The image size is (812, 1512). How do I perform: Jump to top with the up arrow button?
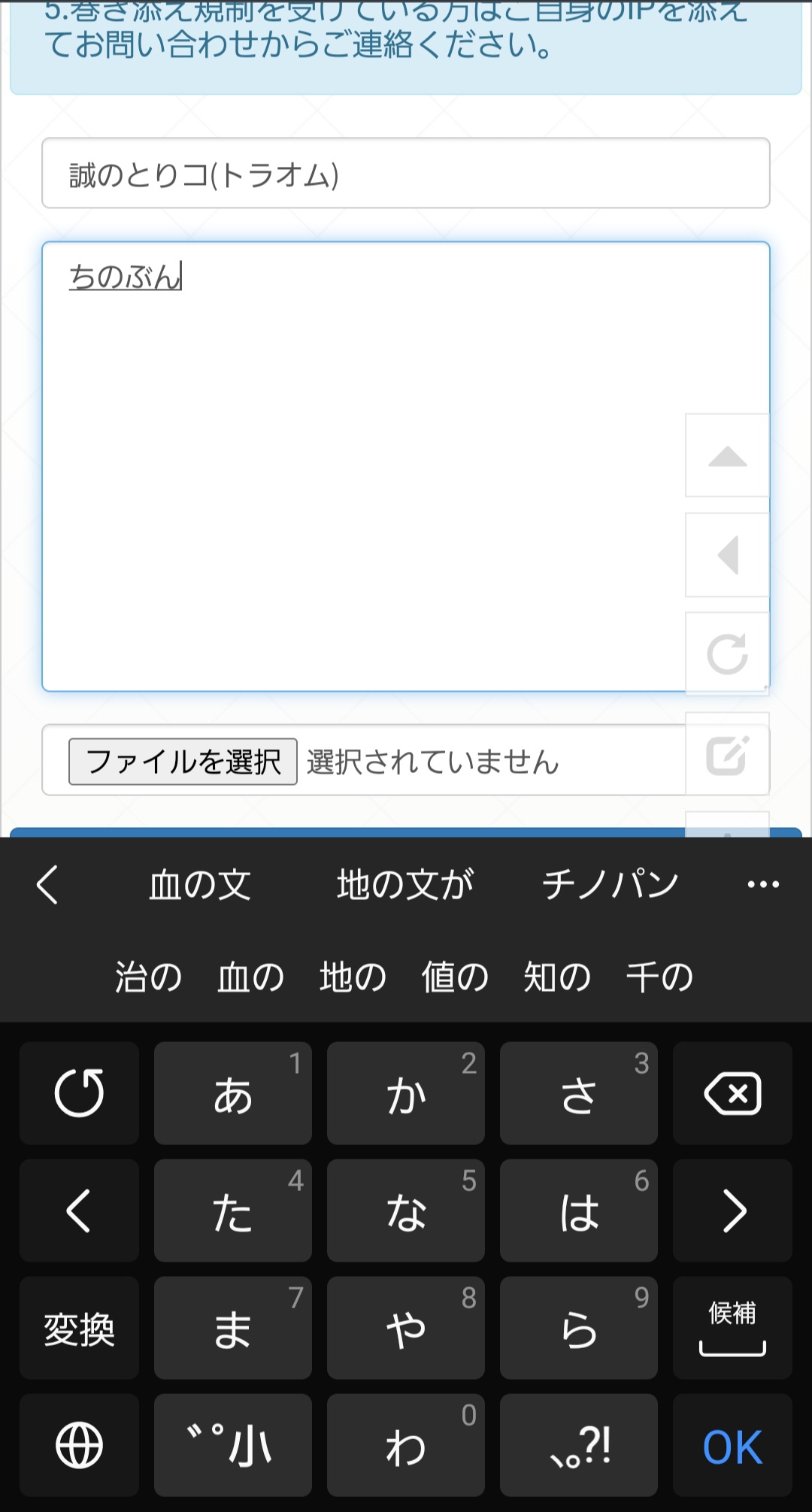727,456
